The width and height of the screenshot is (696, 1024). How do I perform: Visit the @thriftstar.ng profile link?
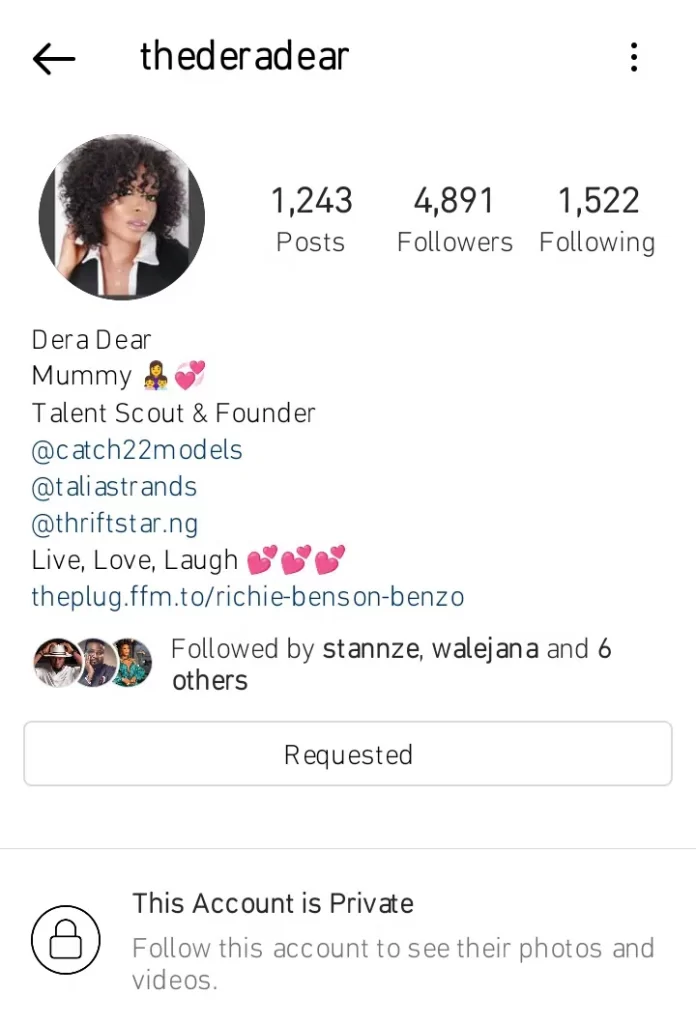click(115, 523)
